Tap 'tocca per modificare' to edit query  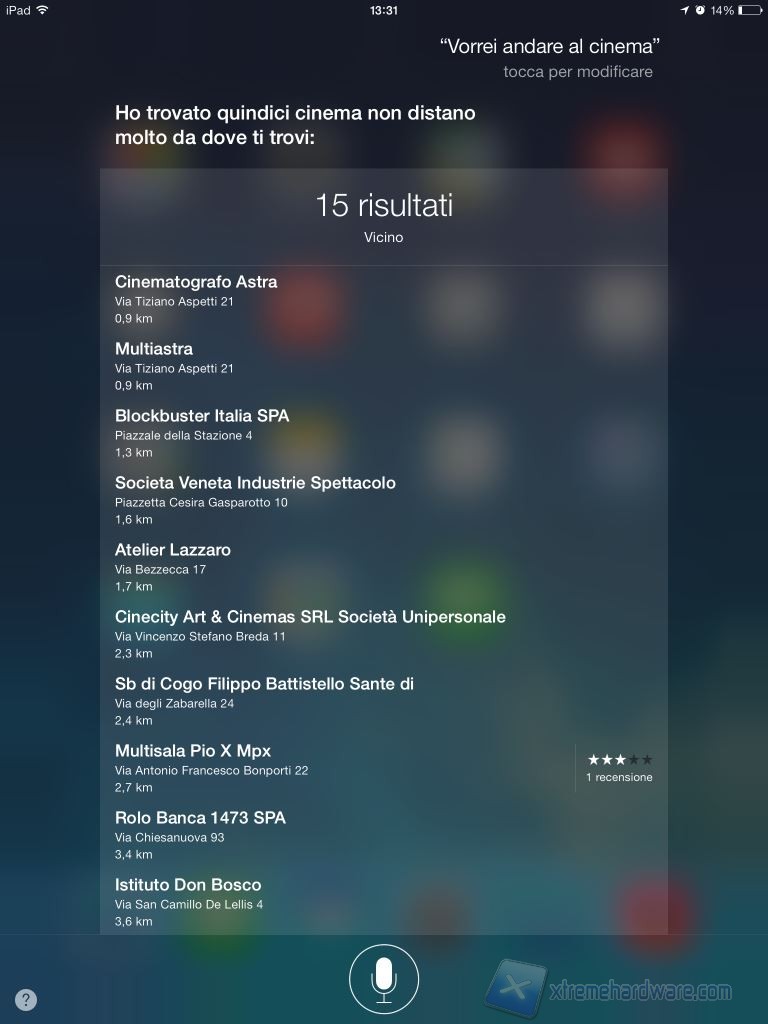point(578,72)
